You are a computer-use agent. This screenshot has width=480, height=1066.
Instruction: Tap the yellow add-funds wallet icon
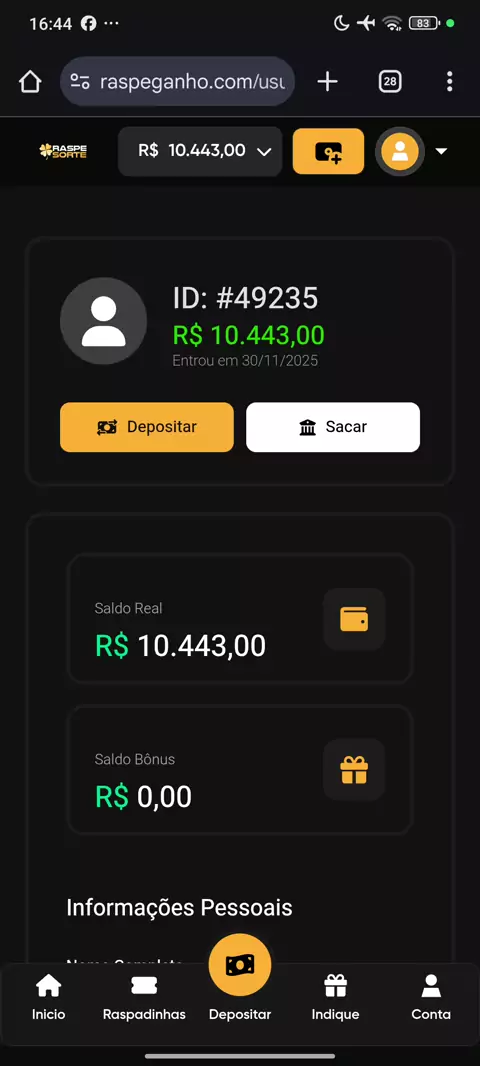pyautogui.click(x=328, y=151)
